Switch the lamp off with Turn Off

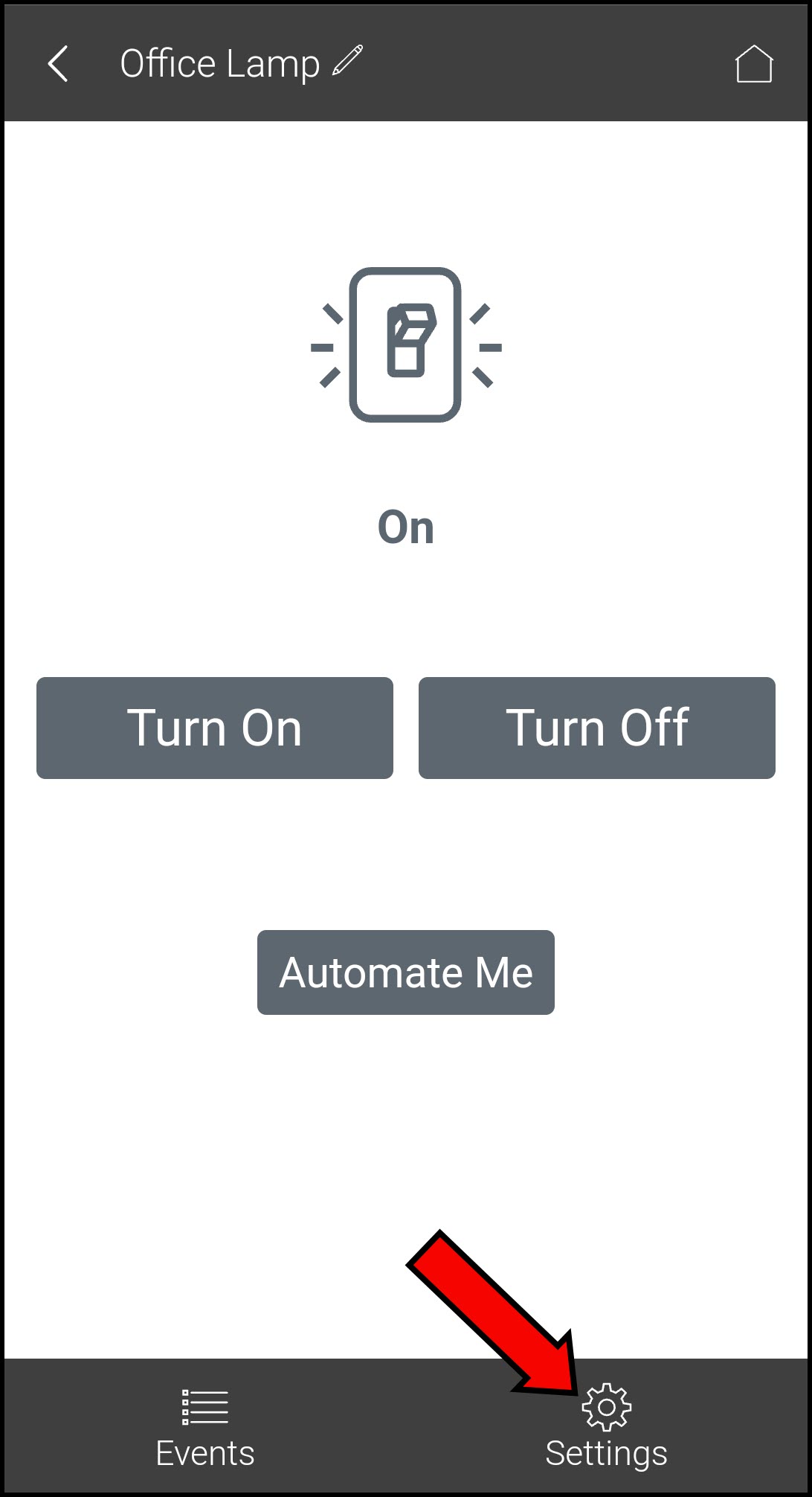tap(596, 728)
